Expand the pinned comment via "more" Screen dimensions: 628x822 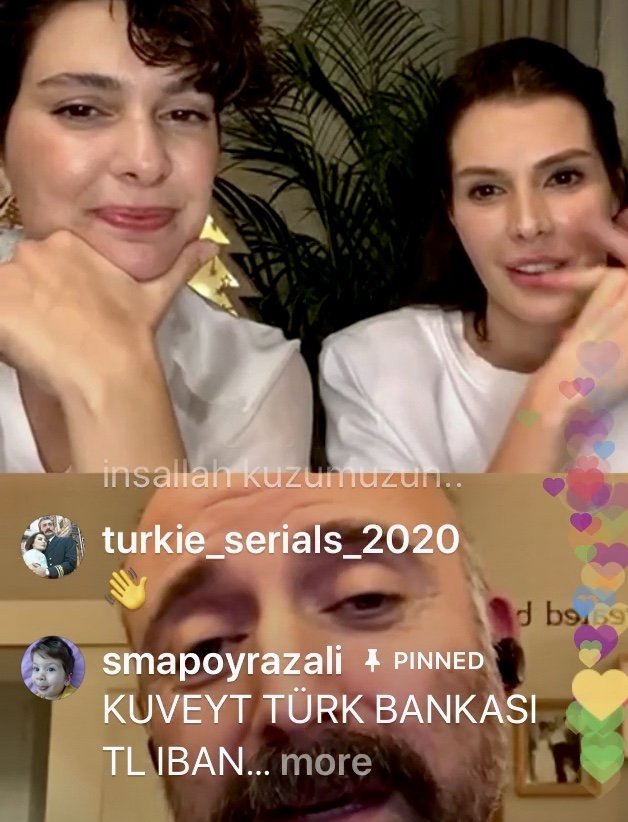click(326, 762)
